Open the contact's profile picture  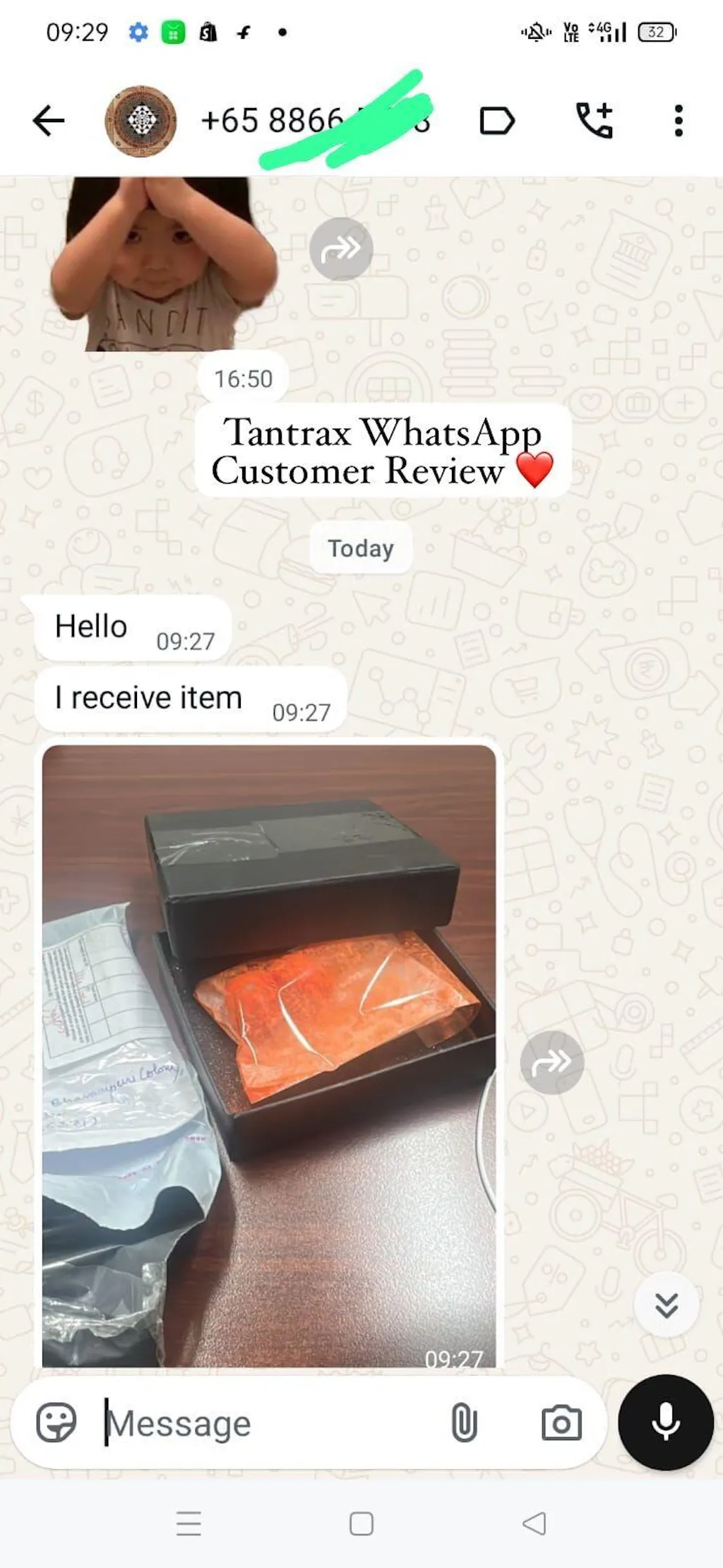tap(141, 121)
